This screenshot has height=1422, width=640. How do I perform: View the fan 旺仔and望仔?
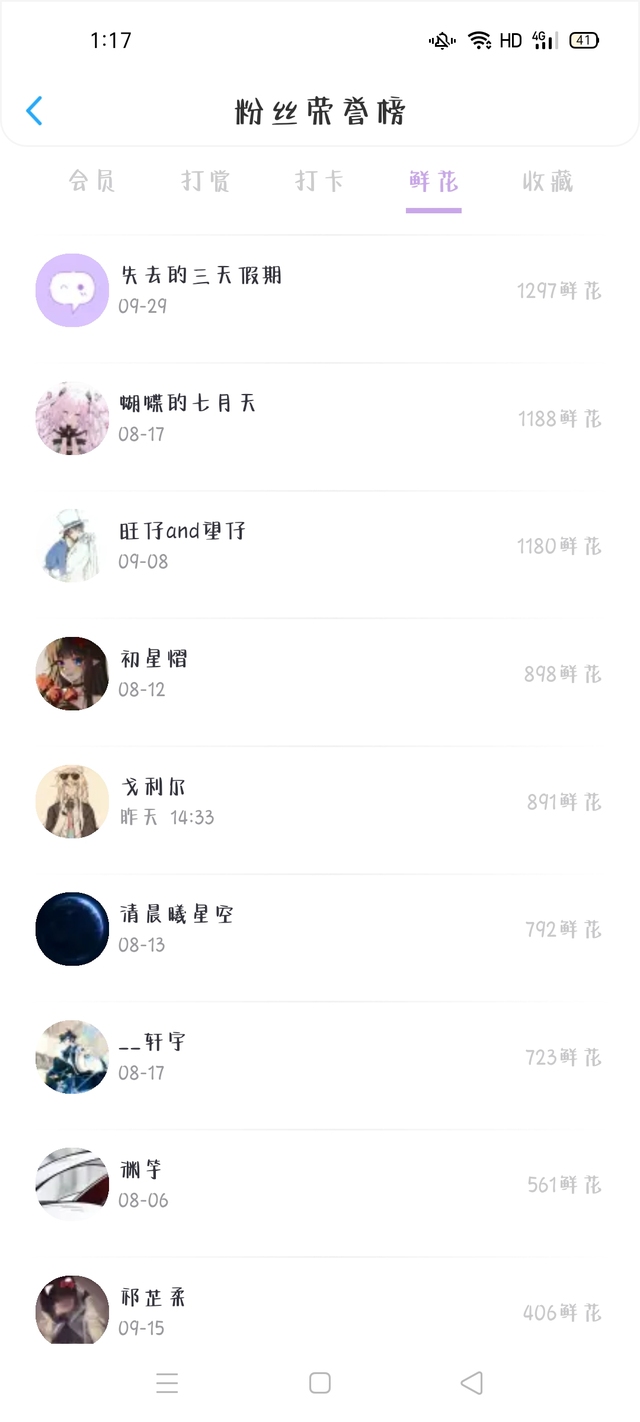point(320,546)
